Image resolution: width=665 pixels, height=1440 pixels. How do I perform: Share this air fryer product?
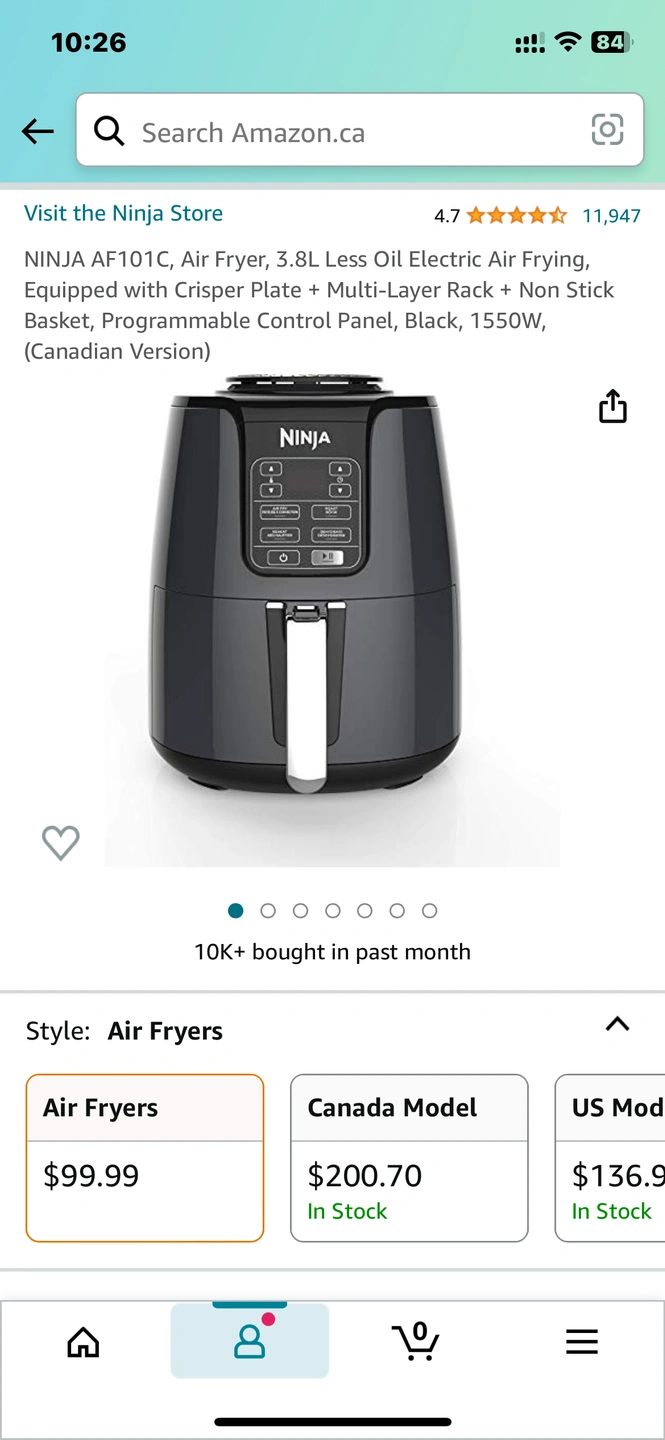pos(613,406)
